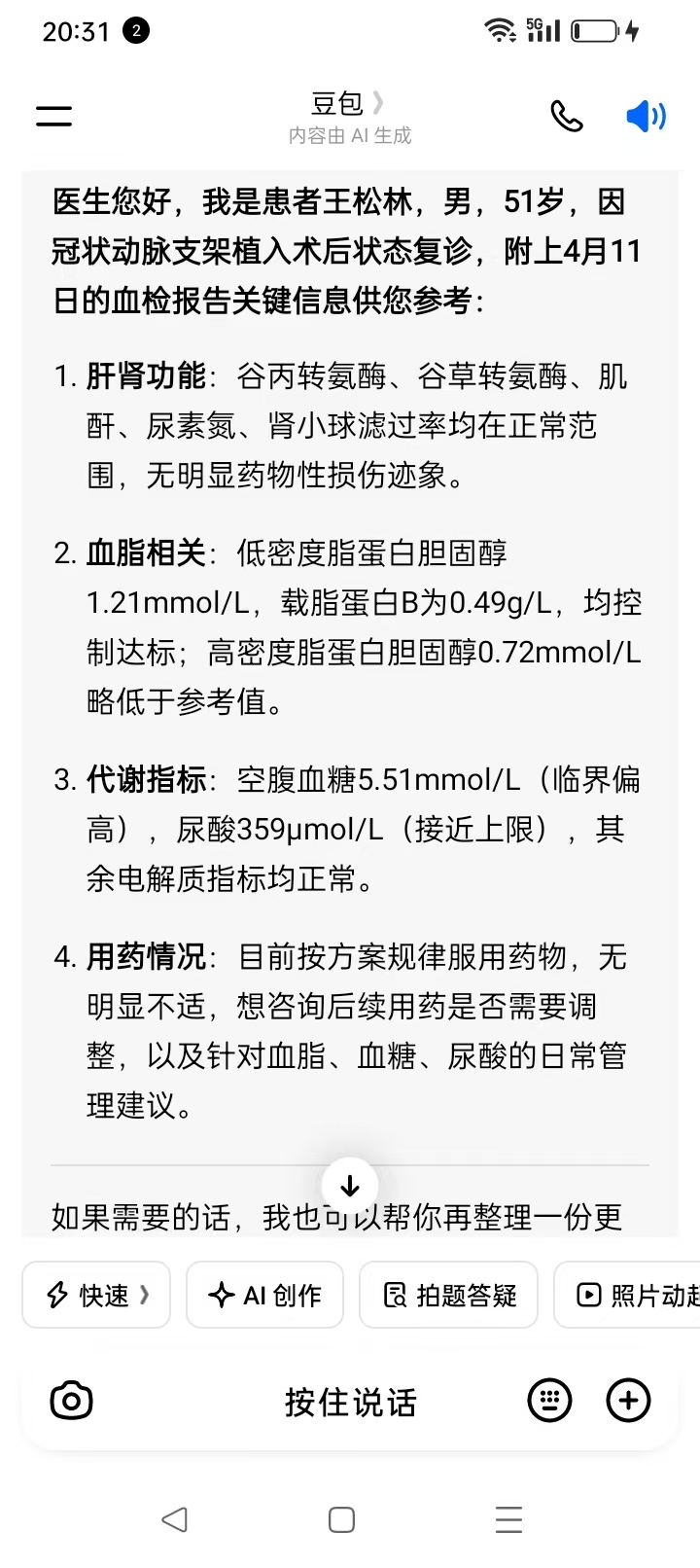Open the hamburger menu drawer
Screen dimensions: 700x1568
pyautogui.click(x=54, y=116)
